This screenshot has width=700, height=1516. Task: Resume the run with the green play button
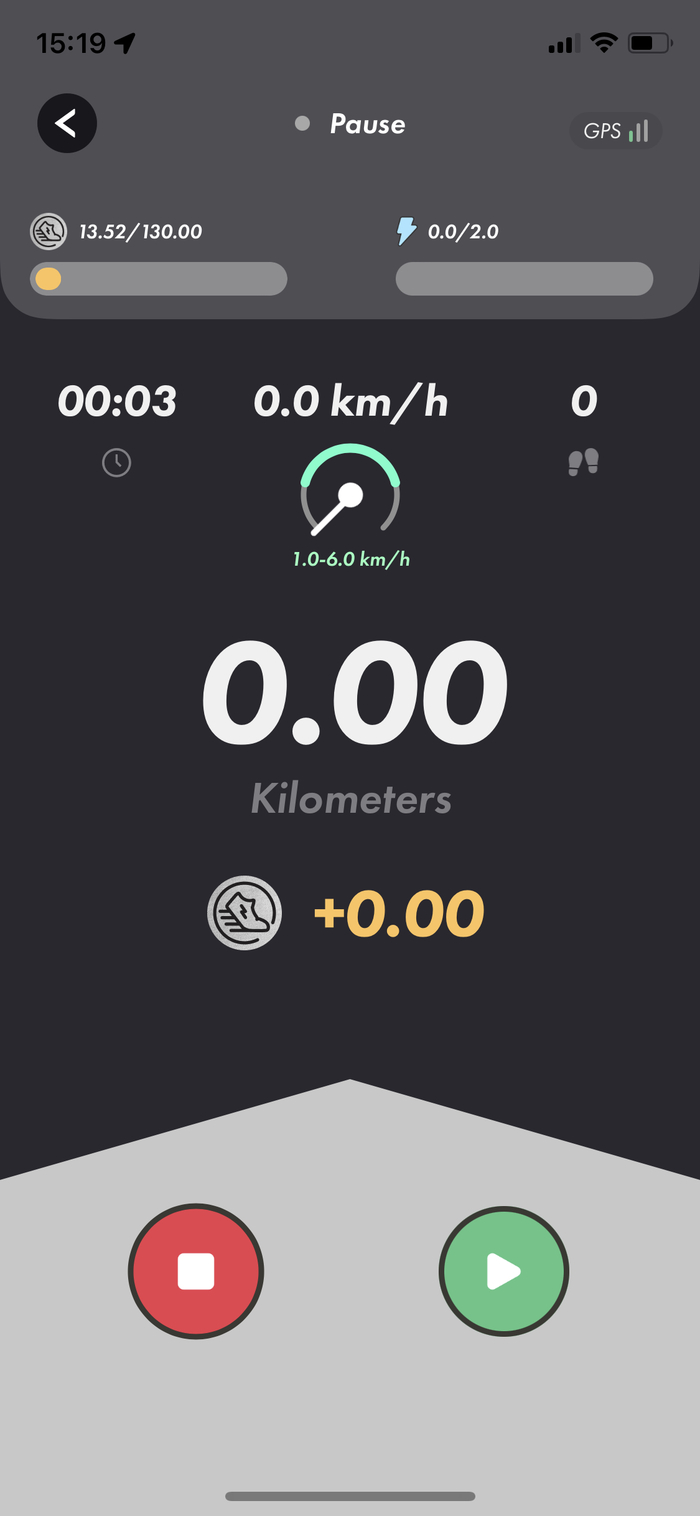click(x=503, y=1271)
